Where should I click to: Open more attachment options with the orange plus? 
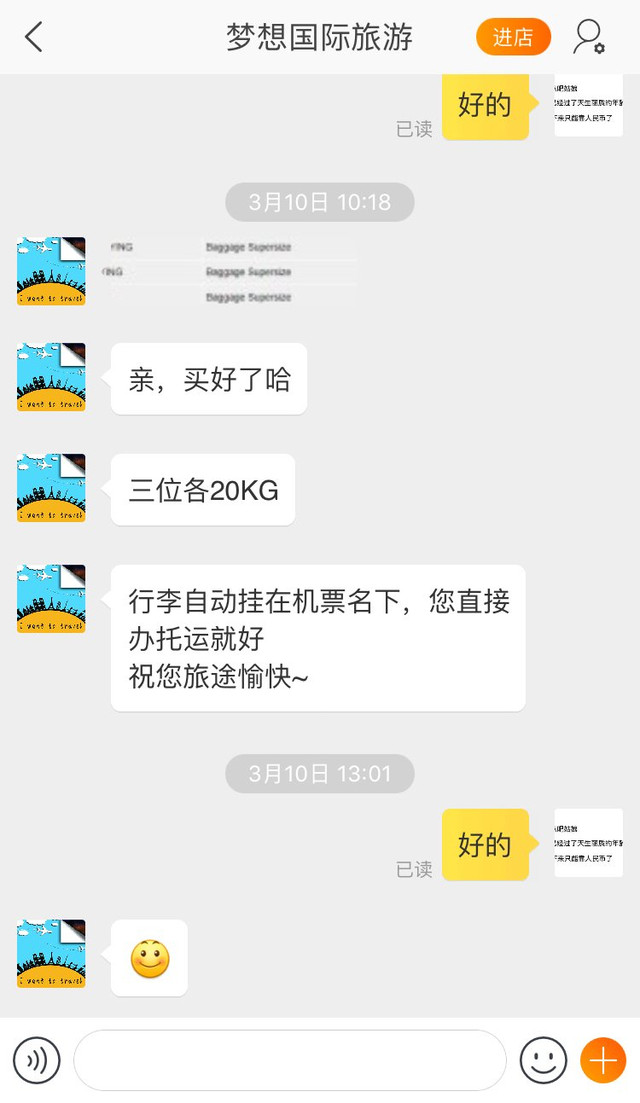click(x=603, y=1061)
